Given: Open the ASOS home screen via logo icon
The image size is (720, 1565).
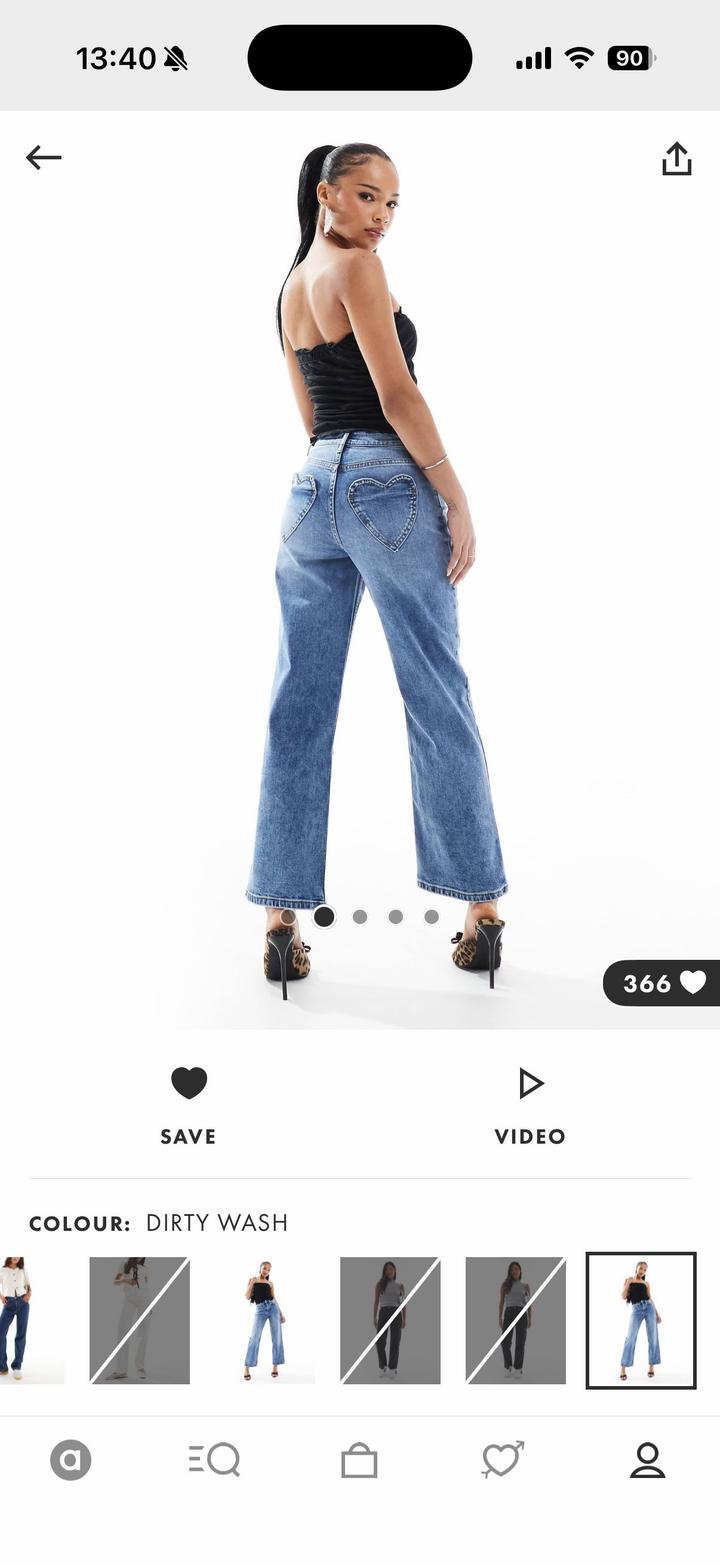Looking at the screenshot, I should click(x=69, y=1460).
